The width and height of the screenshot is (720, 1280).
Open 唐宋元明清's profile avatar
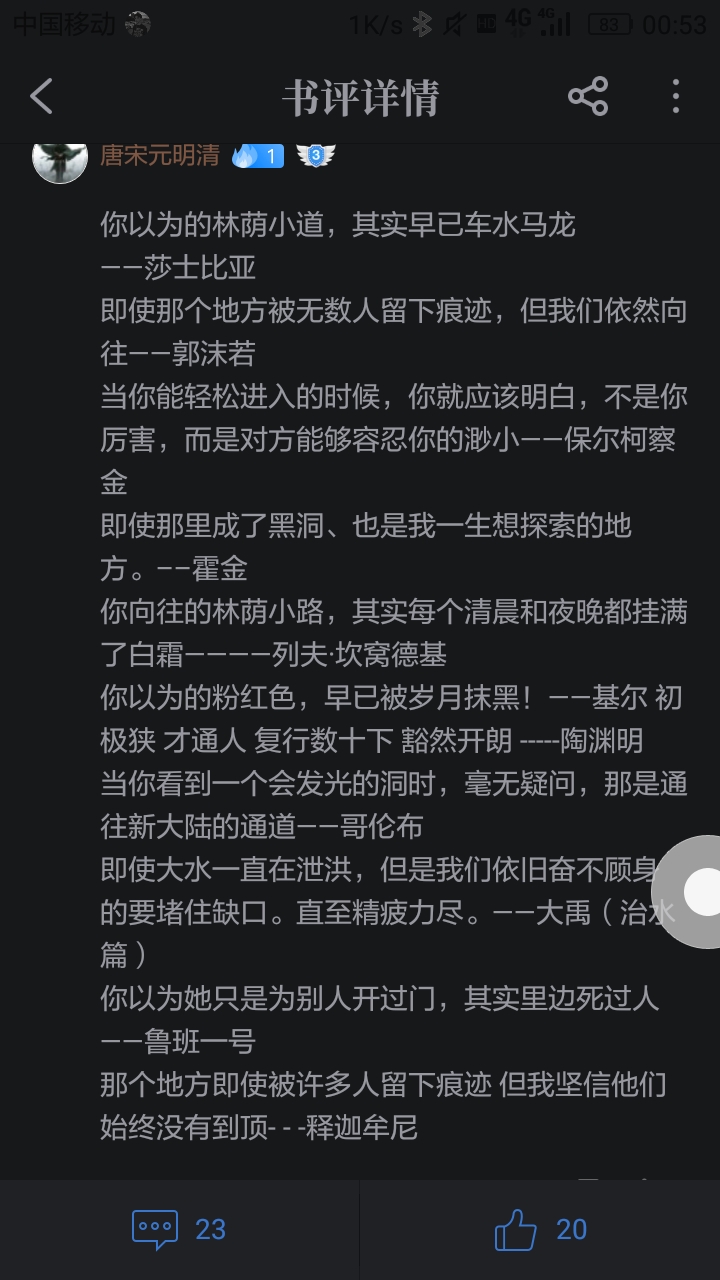click(60, 157)
